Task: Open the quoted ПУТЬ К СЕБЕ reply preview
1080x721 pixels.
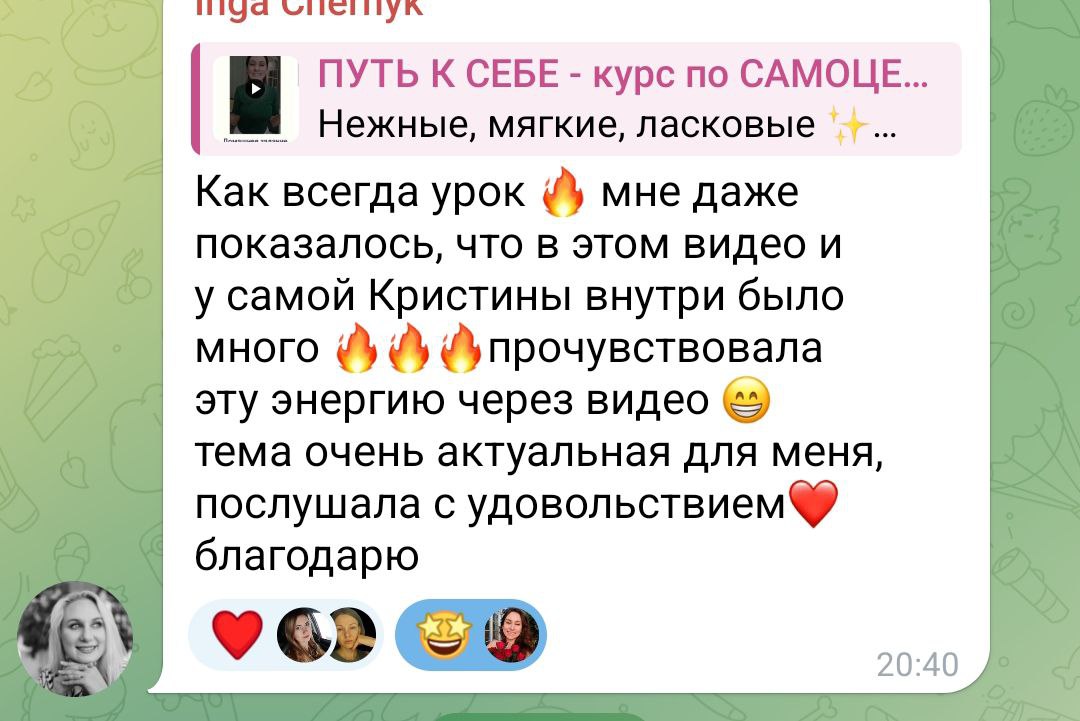Action: click(x=577, y=99)
